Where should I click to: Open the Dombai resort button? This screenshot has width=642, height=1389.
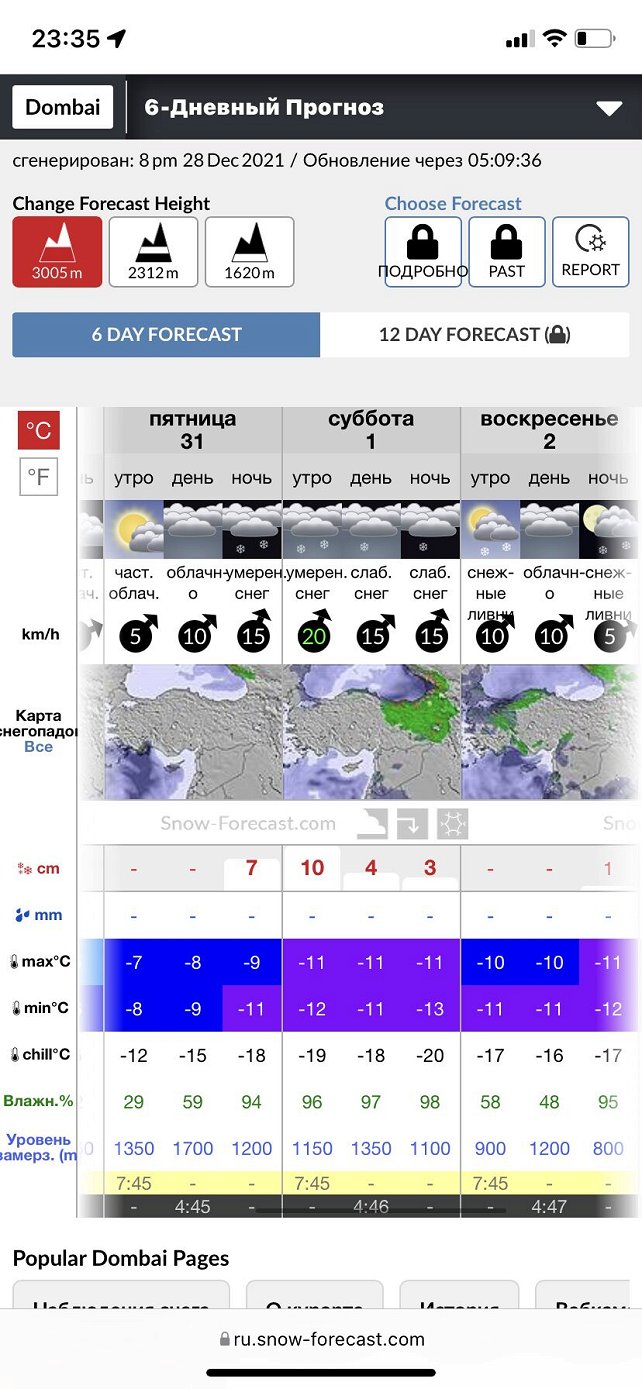(62, 107)
